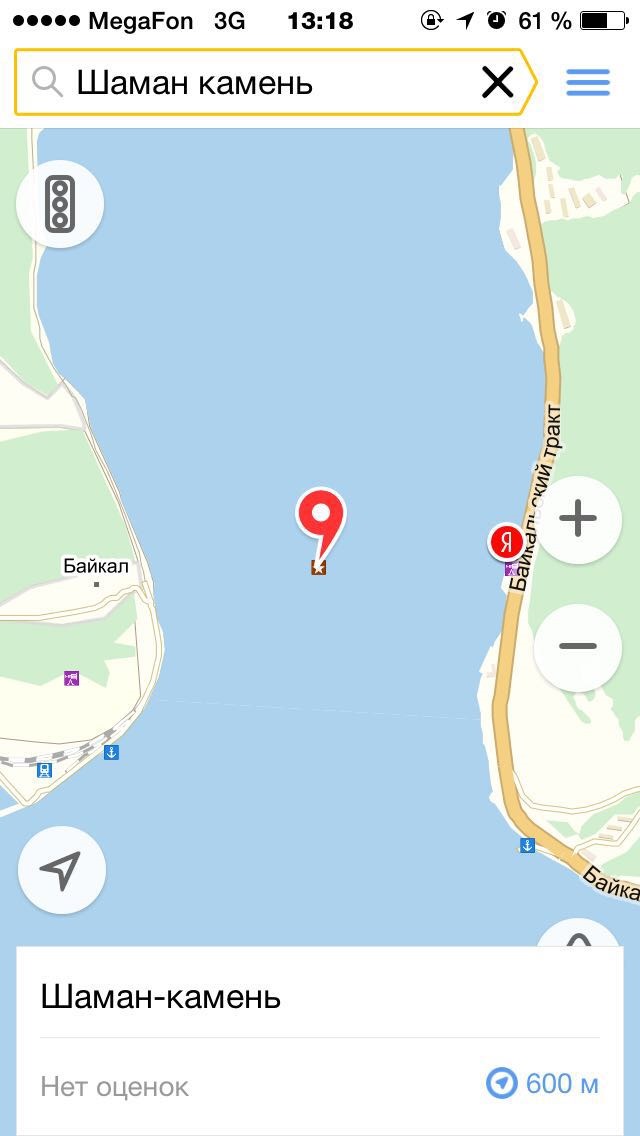Zoom out on the map

coord(578,646)
